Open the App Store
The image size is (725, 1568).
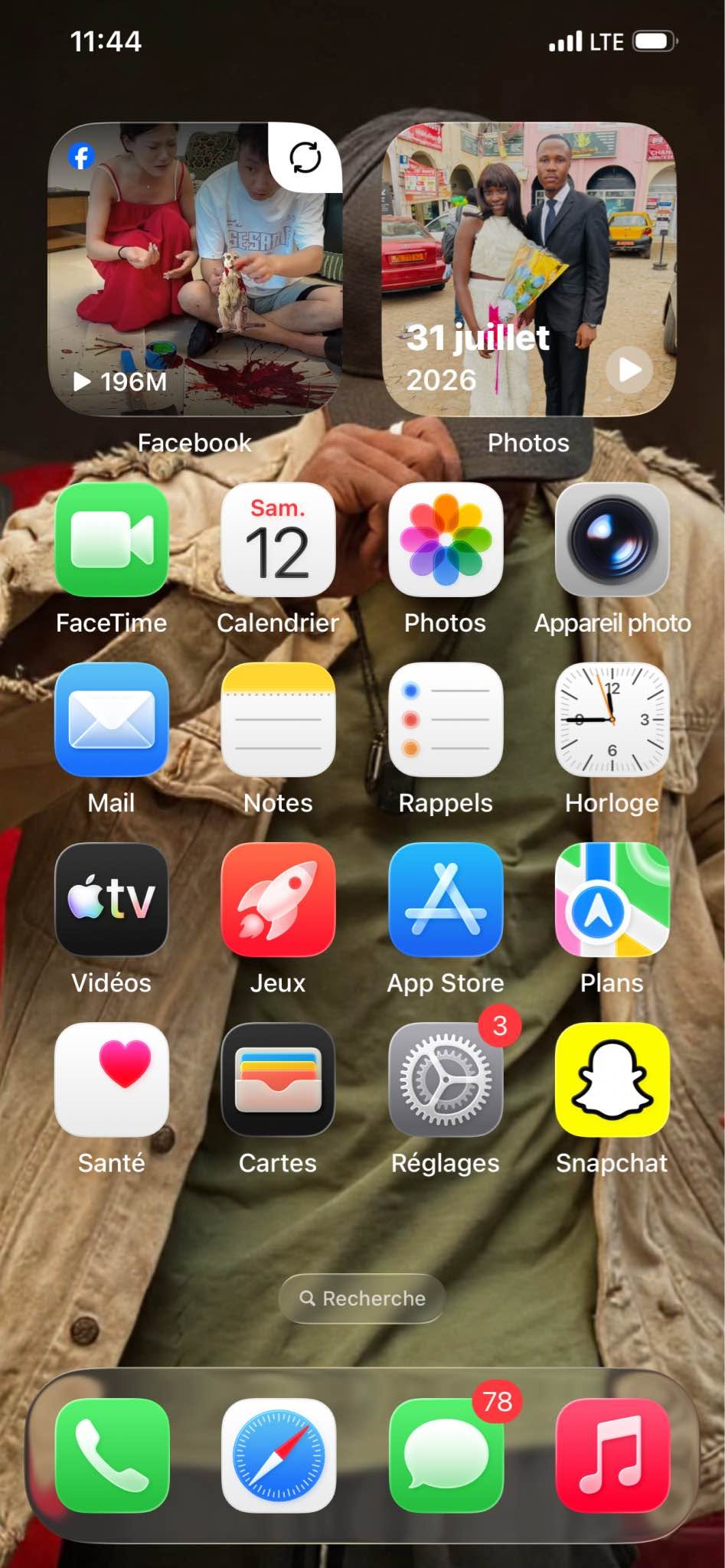click(446, 900)
